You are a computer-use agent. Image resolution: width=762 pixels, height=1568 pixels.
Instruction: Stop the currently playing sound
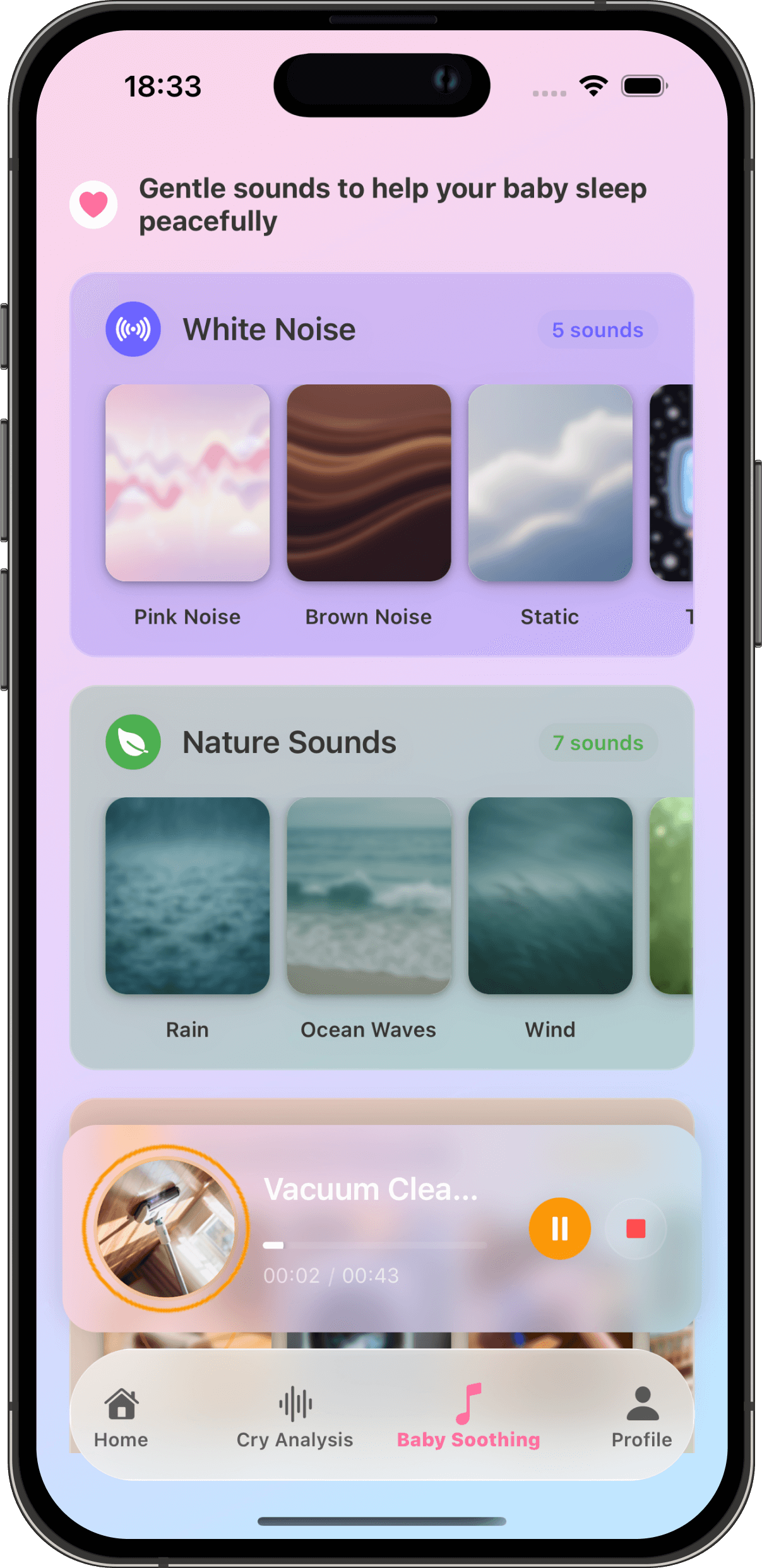coord(635,1228)
